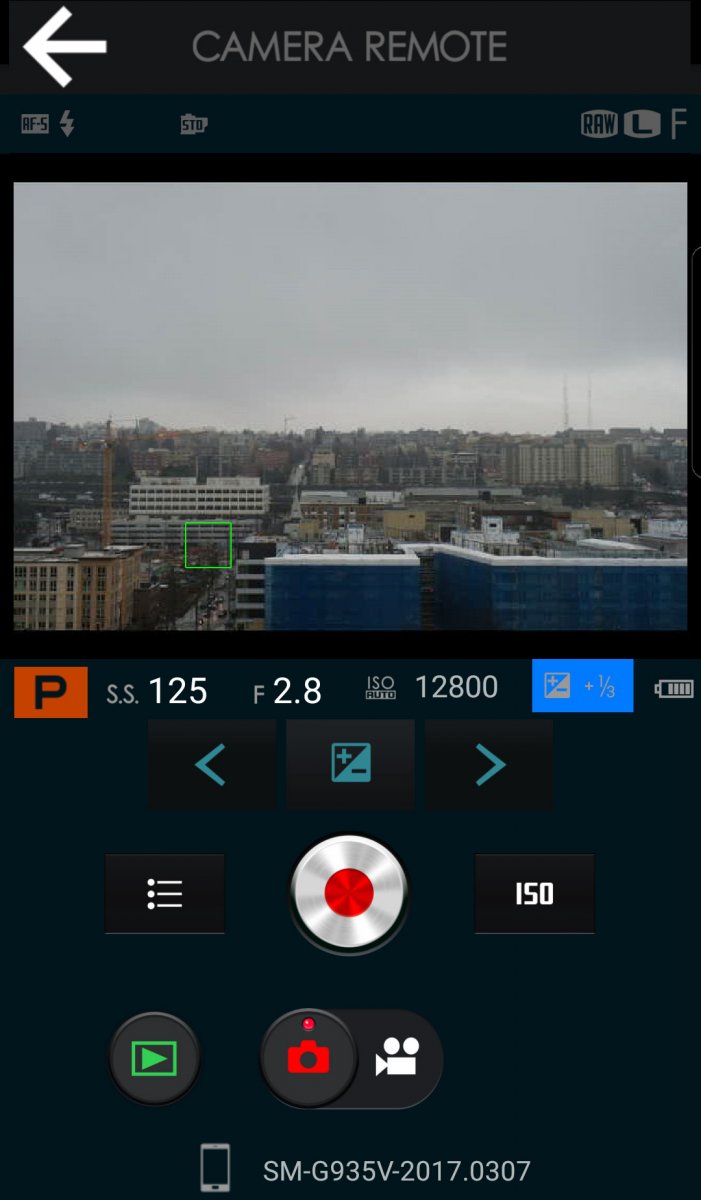Open the ISO settings button

(x=534, y=893)
